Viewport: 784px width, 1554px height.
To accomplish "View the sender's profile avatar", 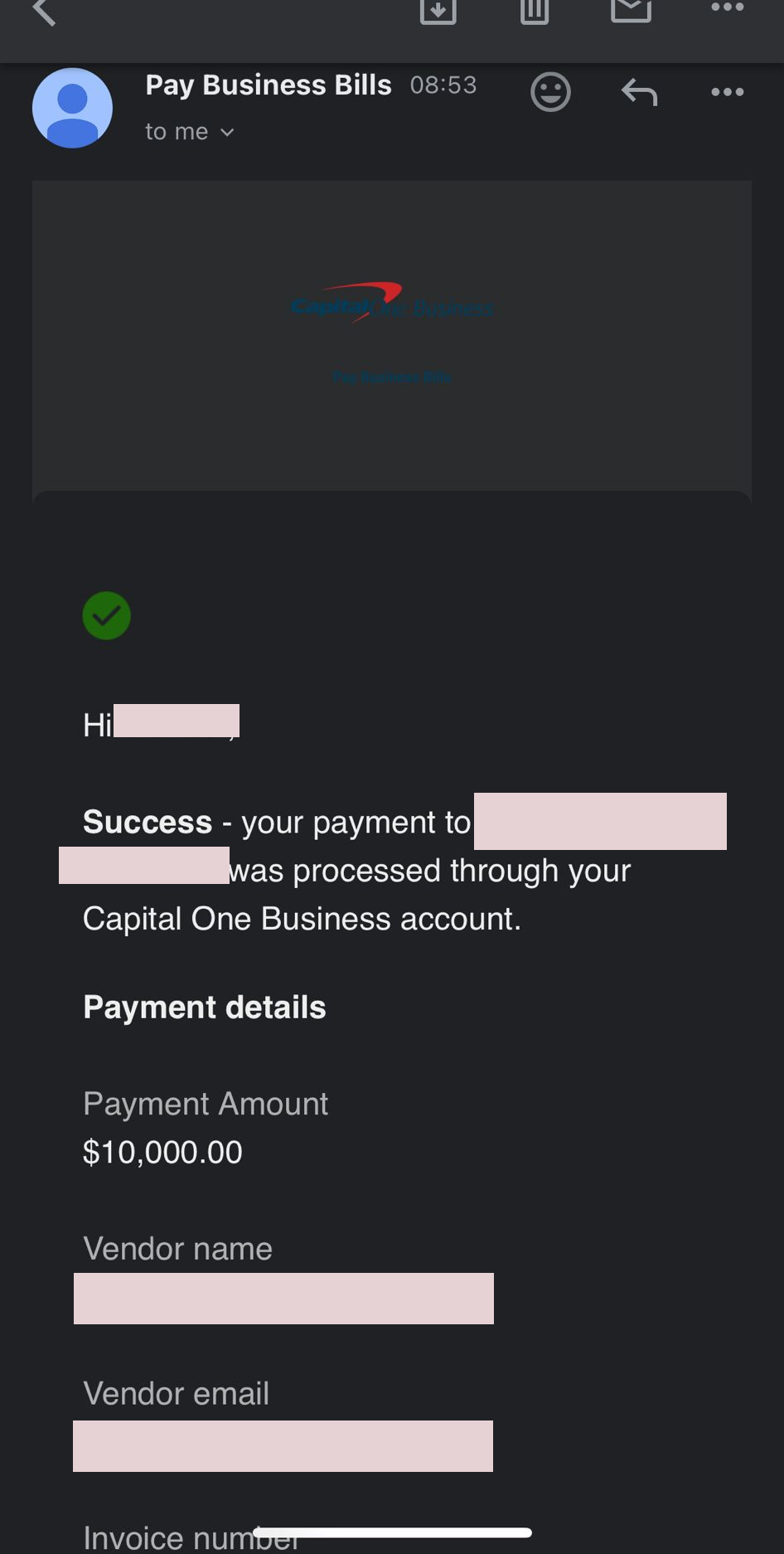I will pyautogui.click(x=72, y=108).
